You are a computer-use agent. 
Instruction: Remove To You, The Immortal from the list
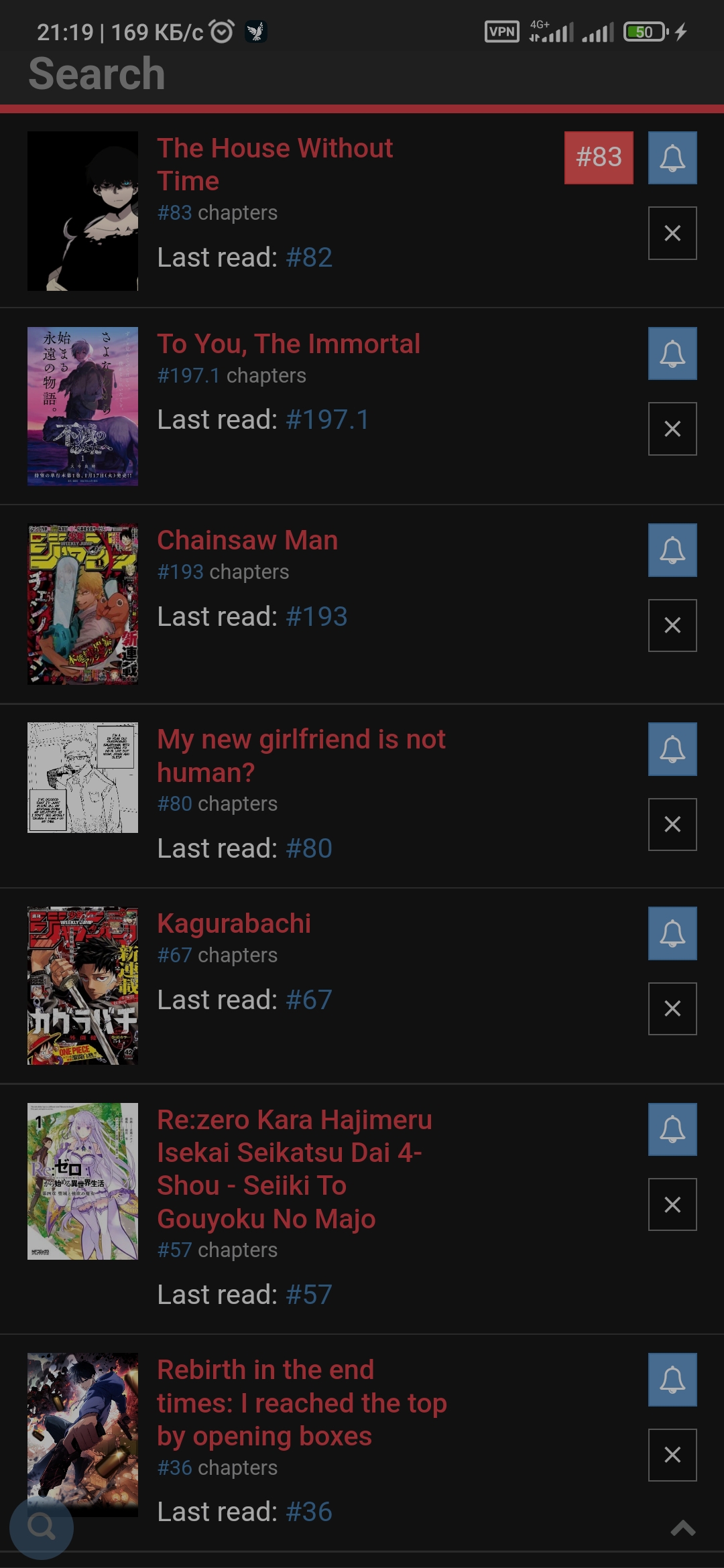672,429
